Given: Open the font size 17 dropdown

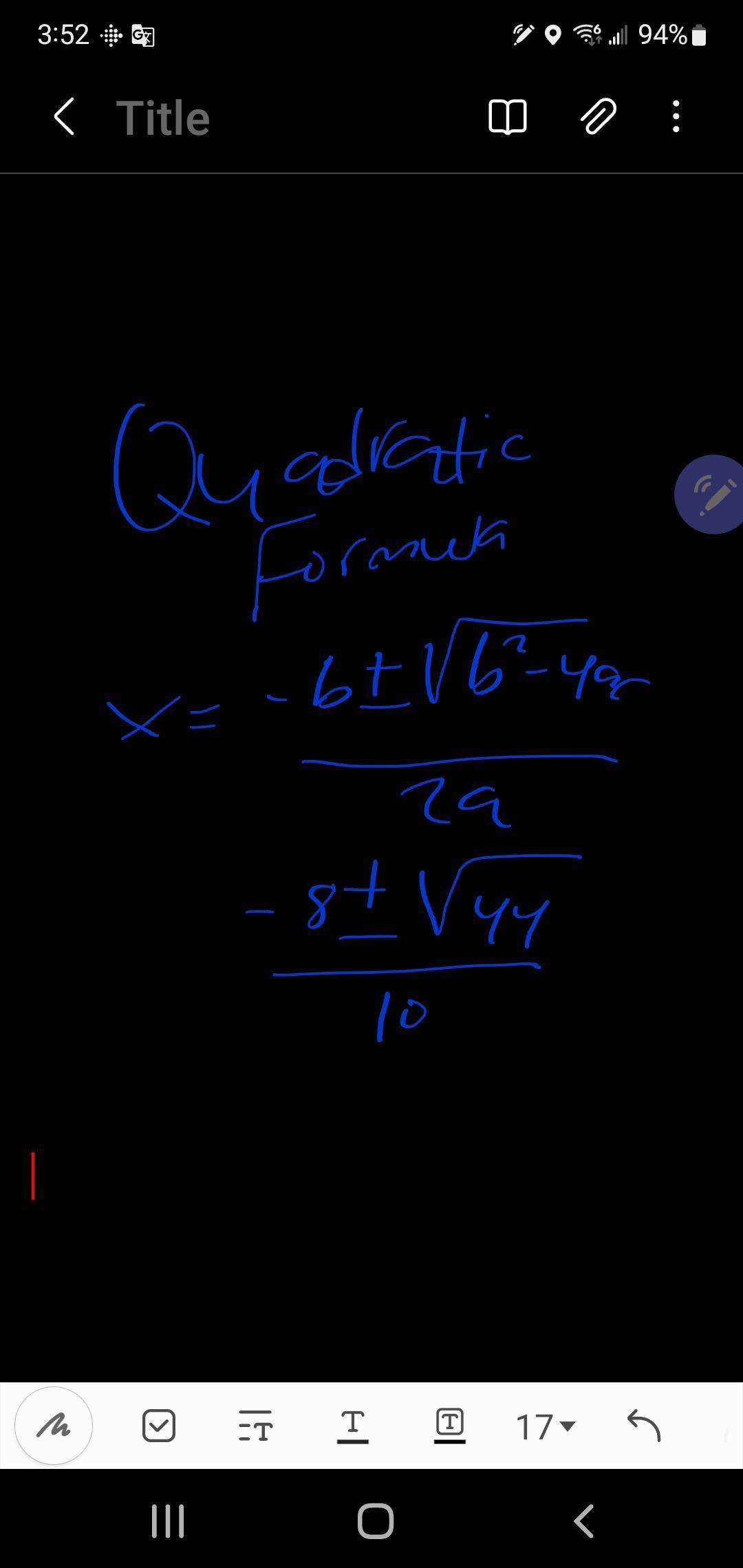Looking at the screenshot, I should point(545,1427).
